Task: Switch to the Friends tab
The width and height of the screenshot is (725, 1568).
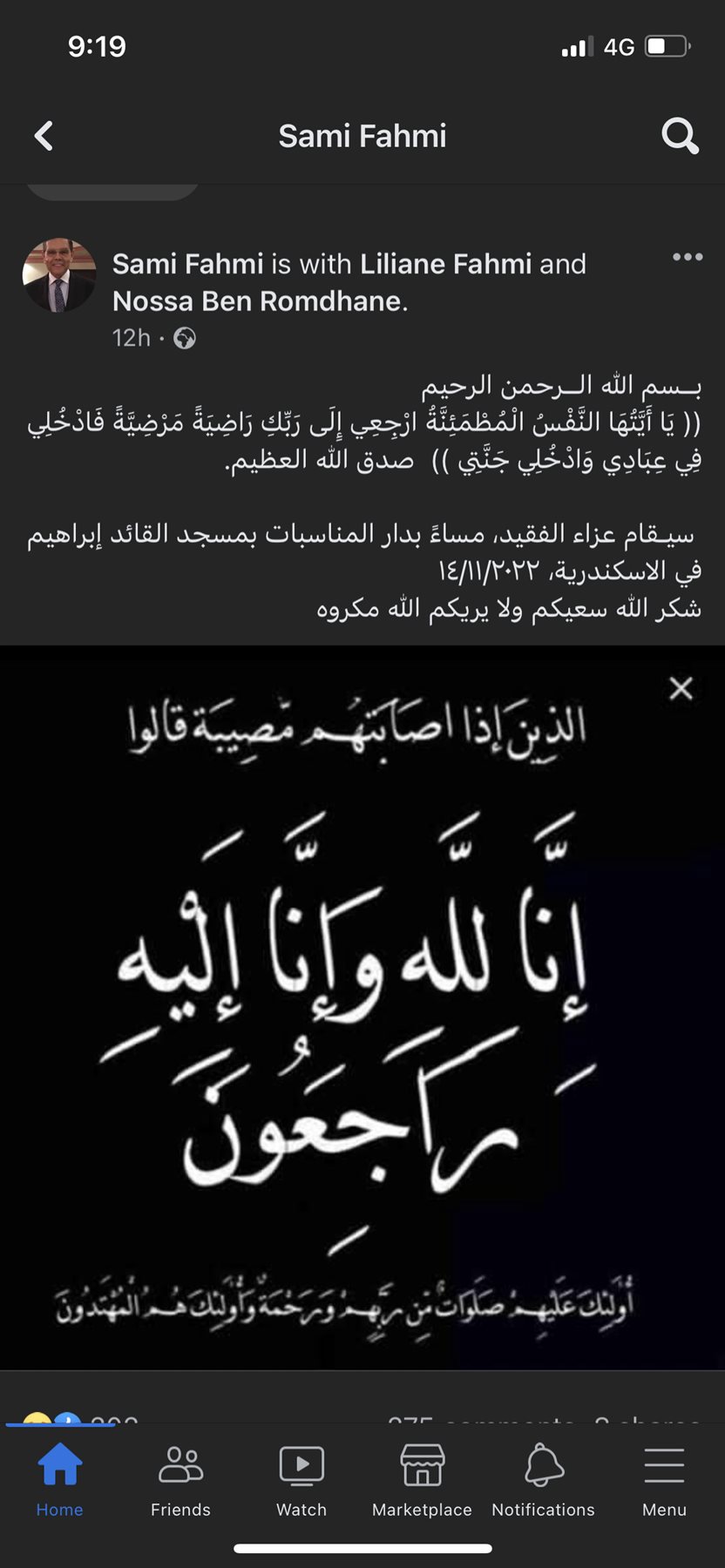Action: tap(180, 1480)
